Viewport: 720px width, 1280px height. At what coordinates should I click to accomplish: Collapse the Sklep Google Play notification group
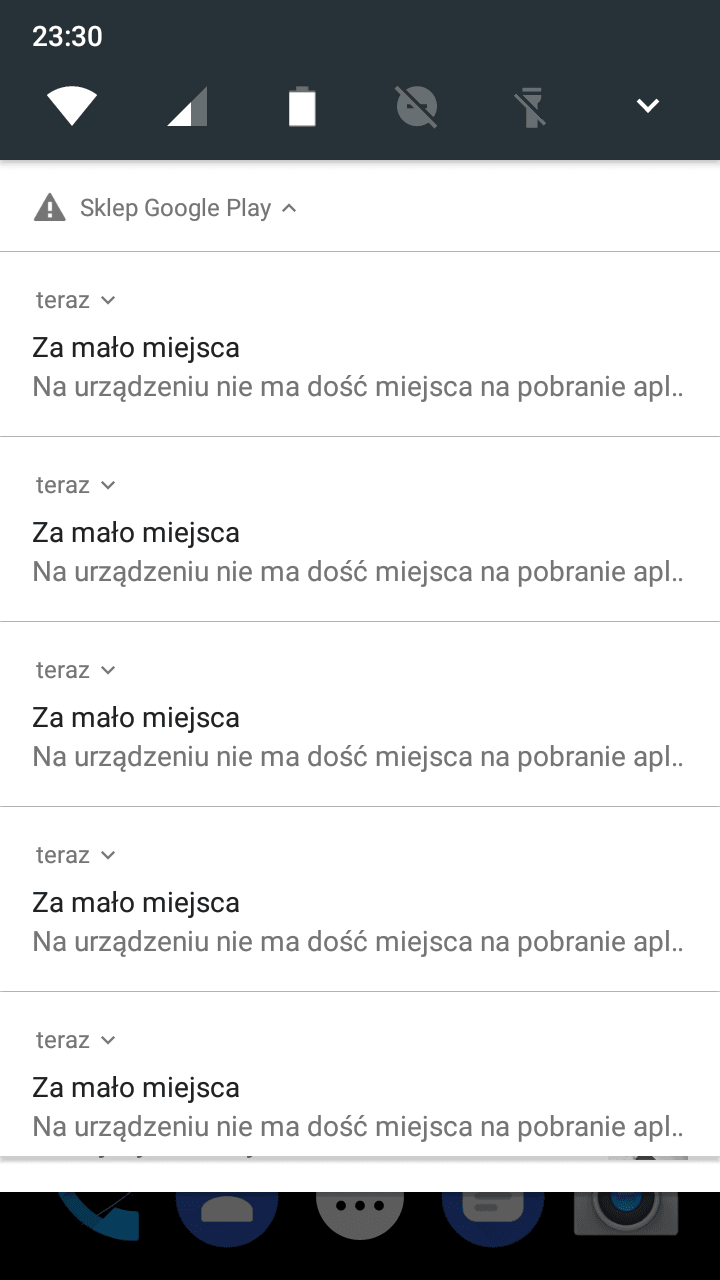(x=289, y=208)
